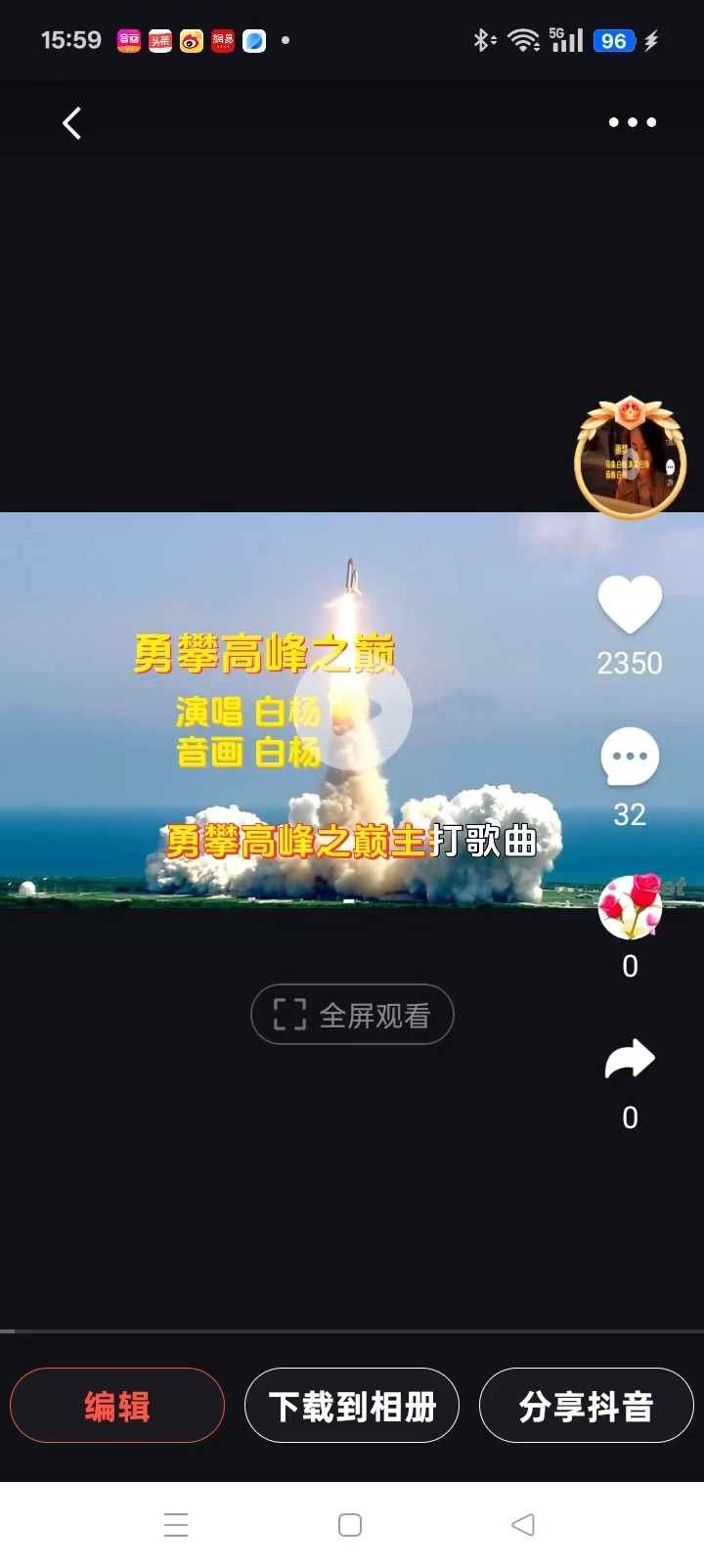Like the video with the heart icon

pyautogui.click(x=630, y=605)
